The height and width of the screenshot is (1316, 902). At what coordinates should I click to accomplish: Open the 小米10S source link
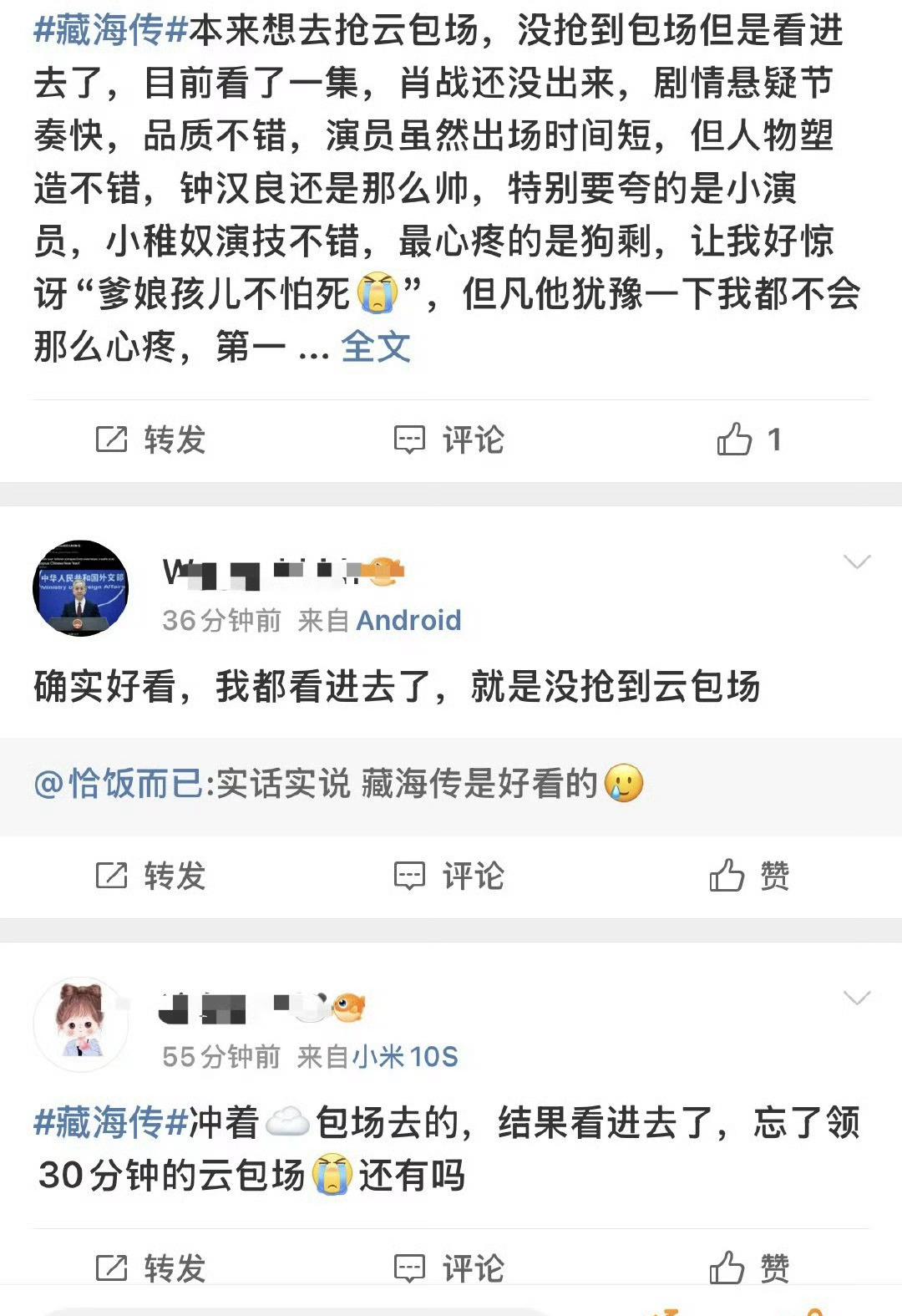[405, 1056]
